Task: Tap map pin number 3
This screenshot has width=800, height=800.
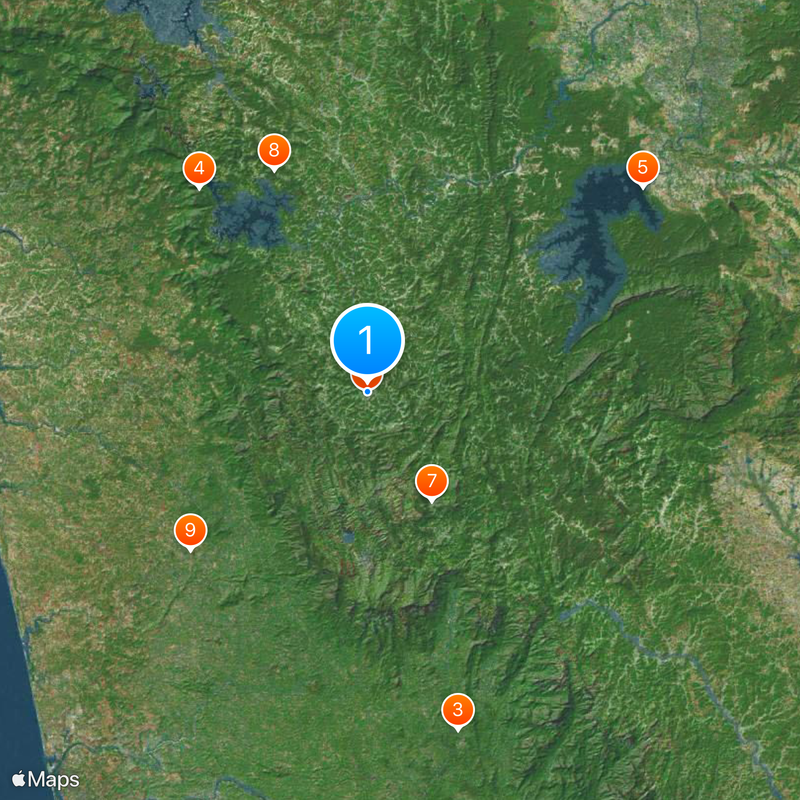Action: click(x=458, y=710)
